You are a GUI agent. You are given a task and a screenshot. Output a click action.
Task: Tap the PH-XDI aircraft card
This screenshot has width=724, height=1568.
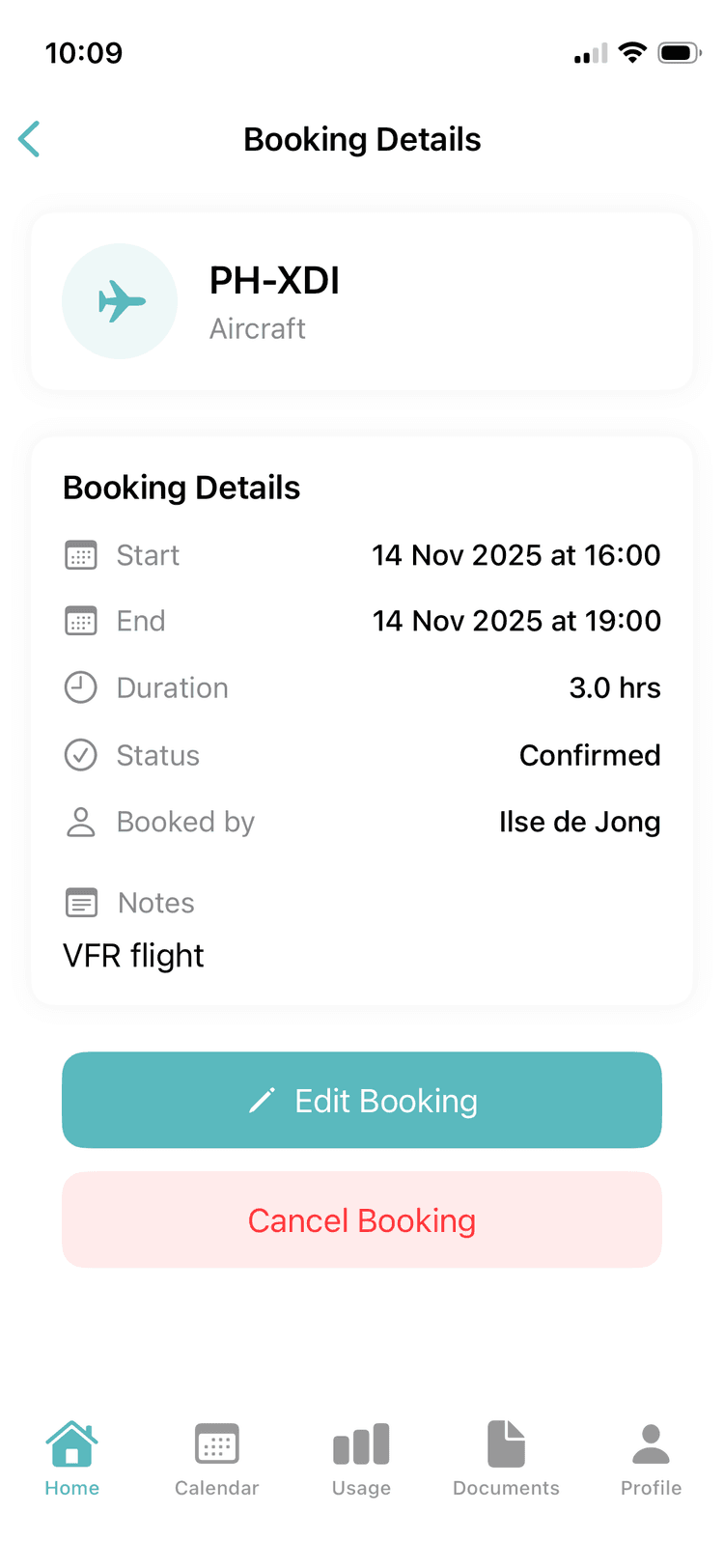coord(362,301)
